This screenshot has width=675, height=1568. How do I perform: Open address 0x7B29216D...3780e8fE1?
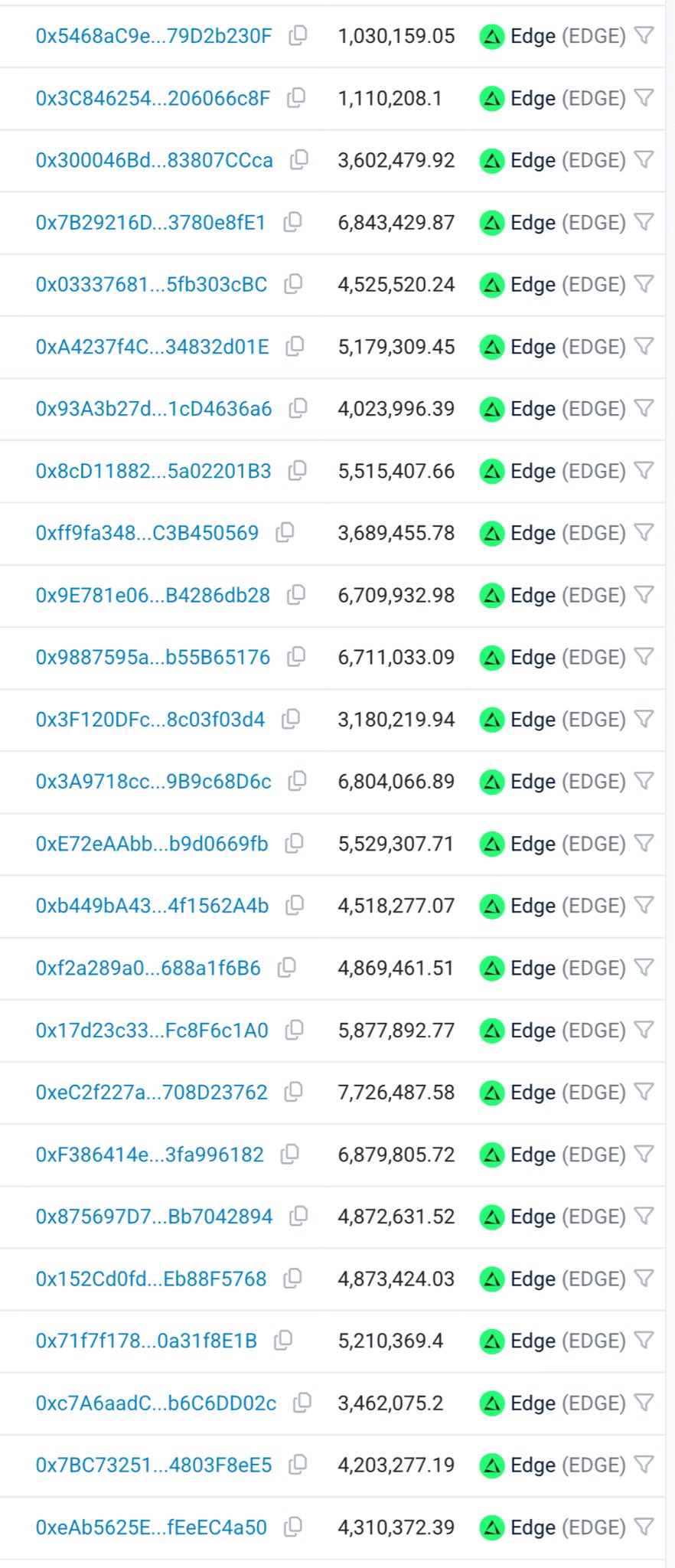[x=150, y=223]
